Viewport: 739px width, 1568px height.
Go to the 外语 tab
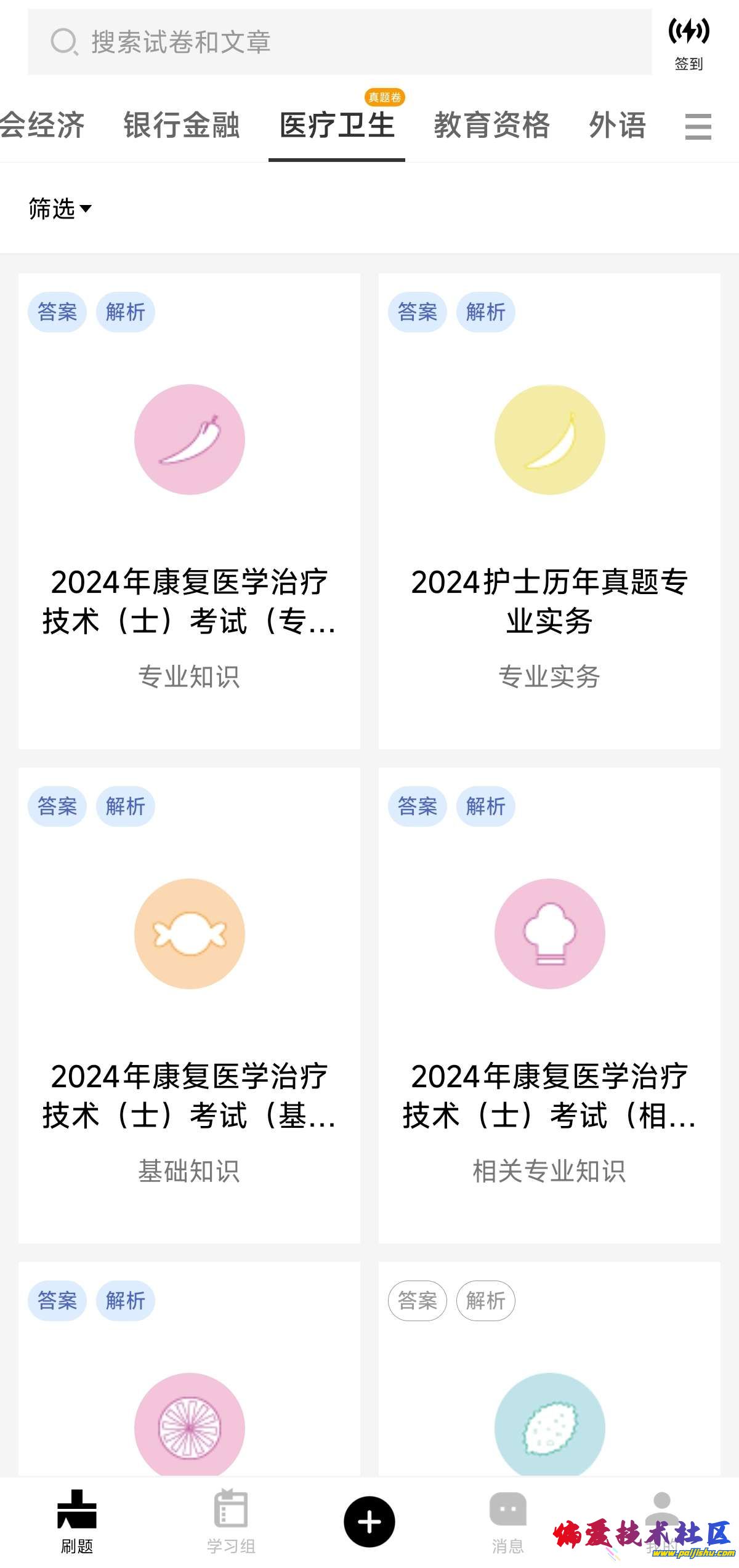(617, 125)
